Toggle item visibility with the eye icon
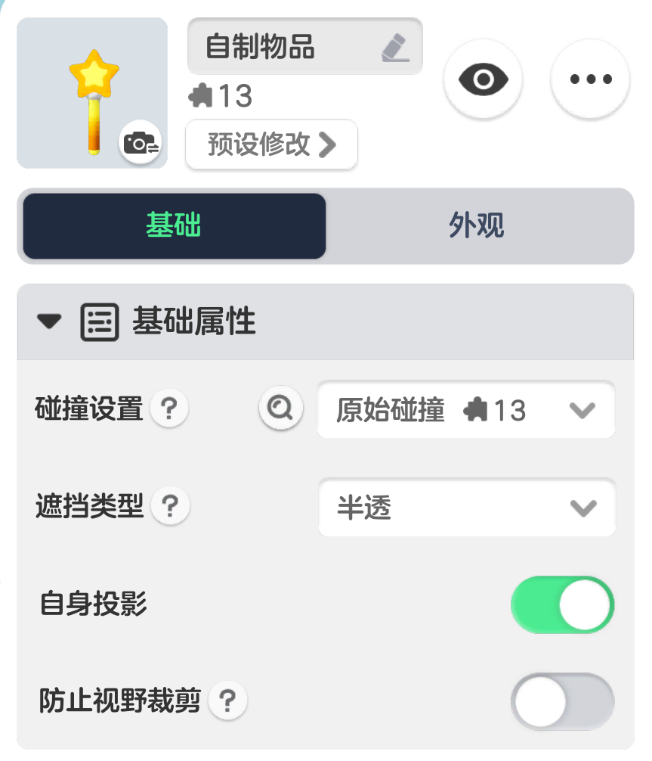 (483, 79)
